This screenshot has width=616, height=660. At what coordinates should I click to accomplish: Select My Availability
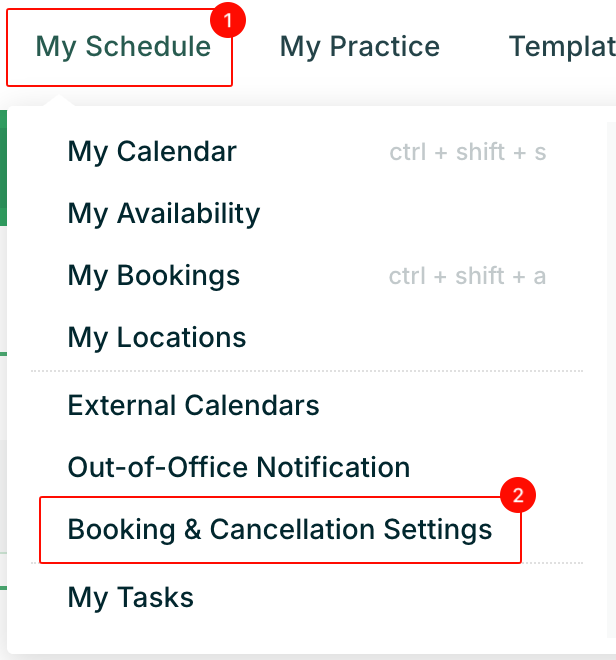click(163, 213)
